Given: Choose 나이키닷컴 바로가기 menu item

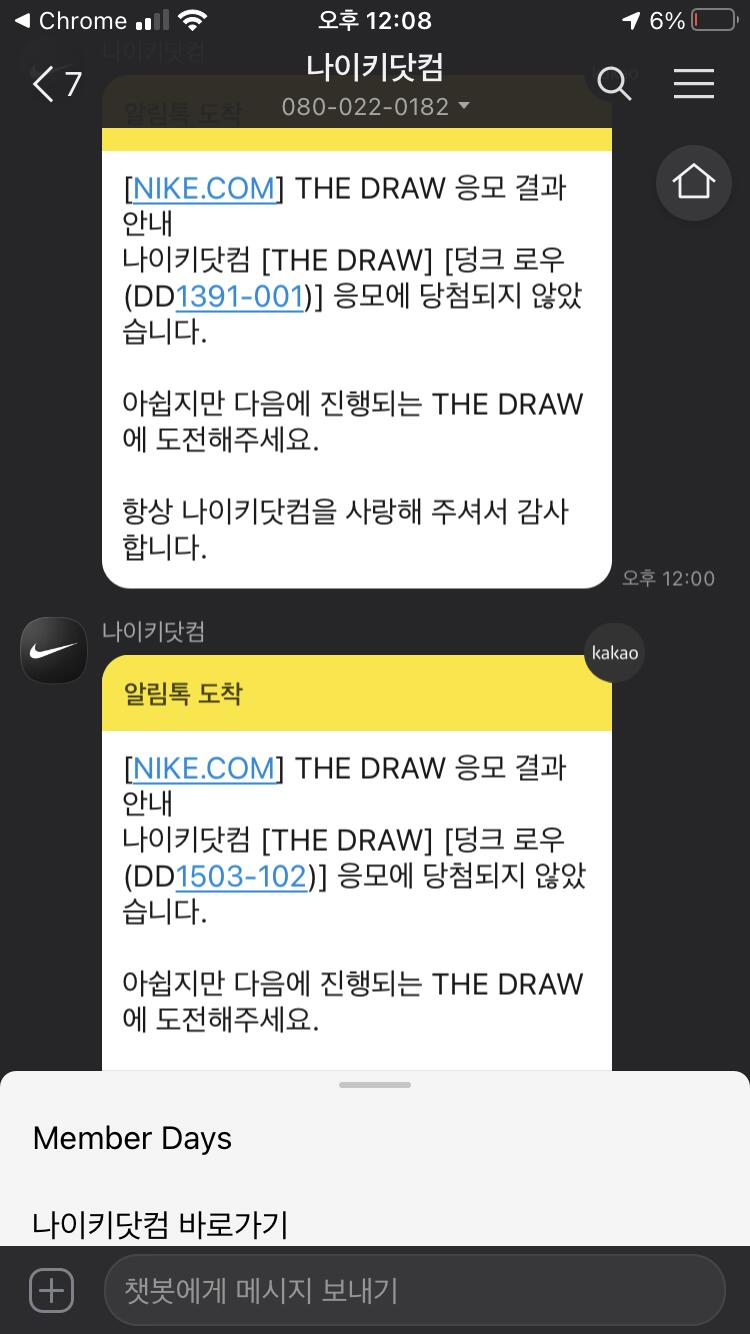Looking at the screenshot, I should coord(160,1224).
